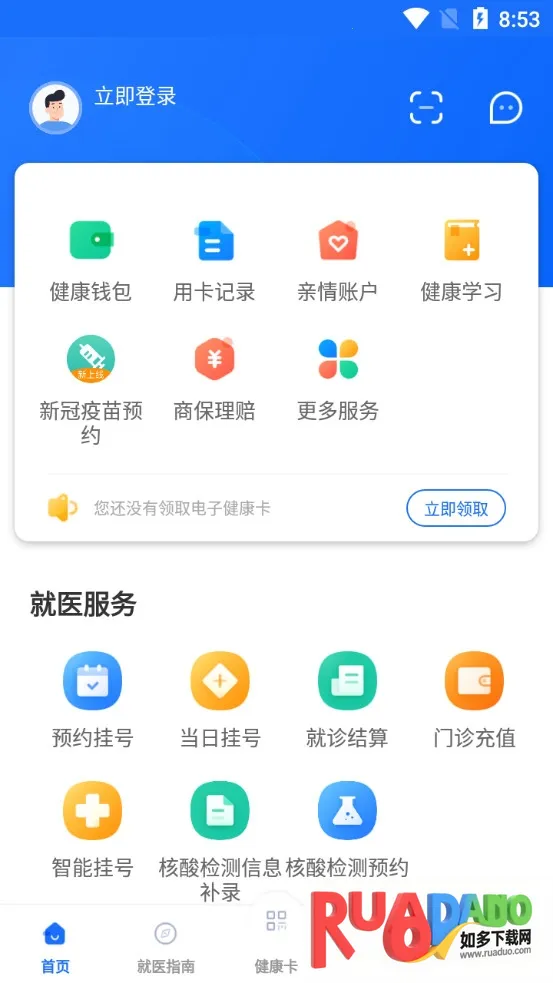Open 新冠疫苗预约
553x983 pixels.
coord(91,390)
